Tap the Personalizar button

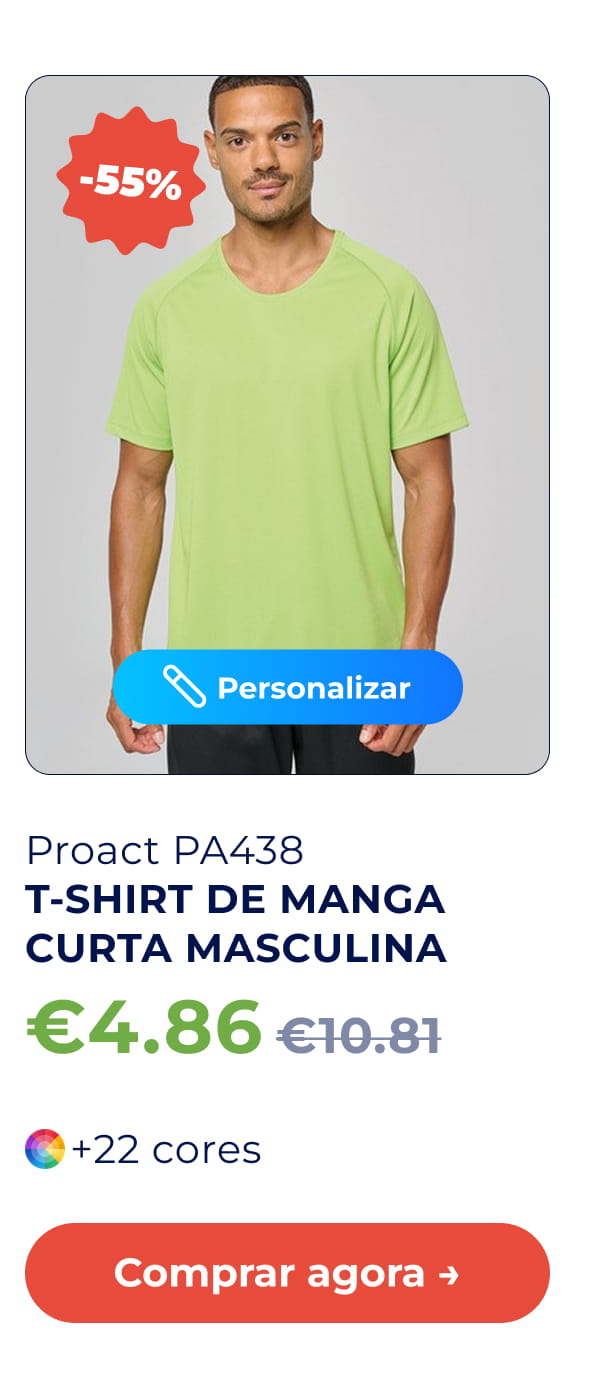click(x=287, y=688)
